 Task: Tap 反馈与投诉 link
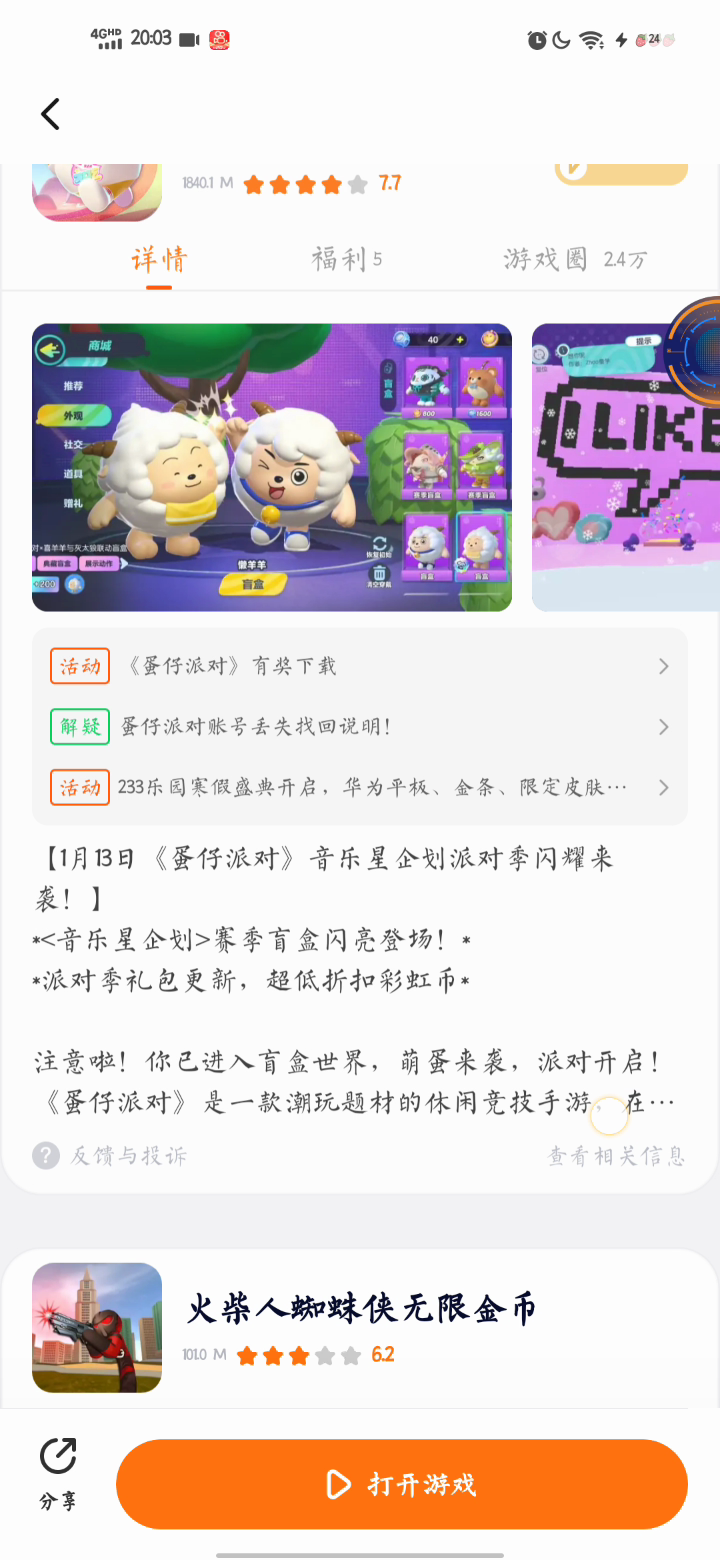(x=110, y=1156)
